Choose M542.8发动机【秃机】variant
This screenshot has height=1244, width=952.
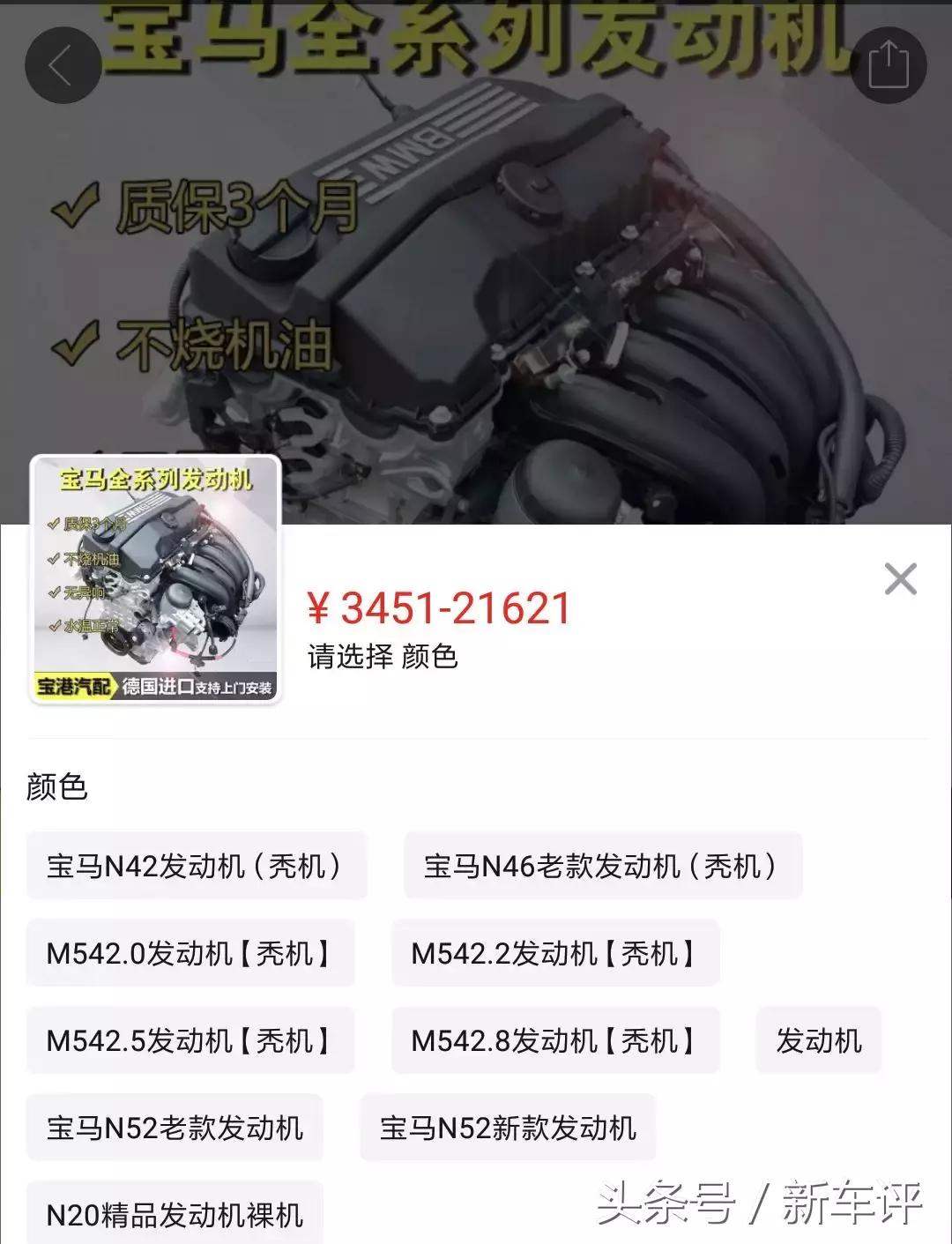point(555,1042)
